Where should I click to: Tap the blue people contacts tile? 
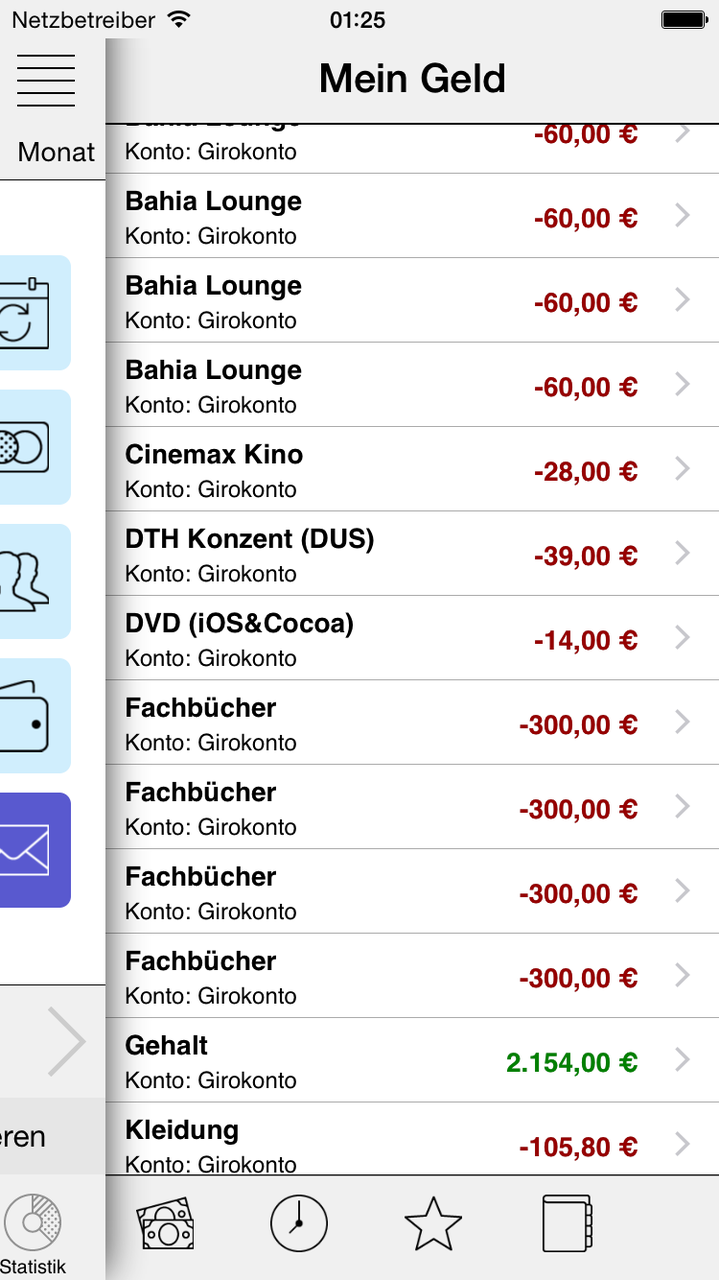[x=35, y=581]
